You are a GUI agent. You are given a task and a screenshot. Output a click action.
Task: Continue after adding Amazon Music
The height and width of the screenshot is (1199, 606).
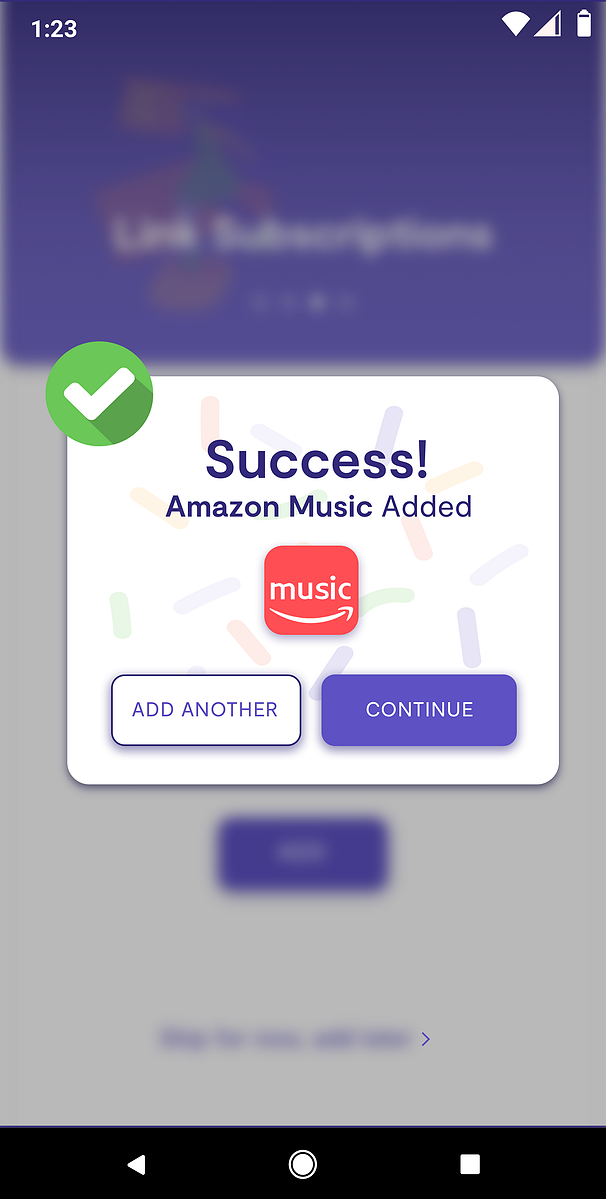pos(418,710)
